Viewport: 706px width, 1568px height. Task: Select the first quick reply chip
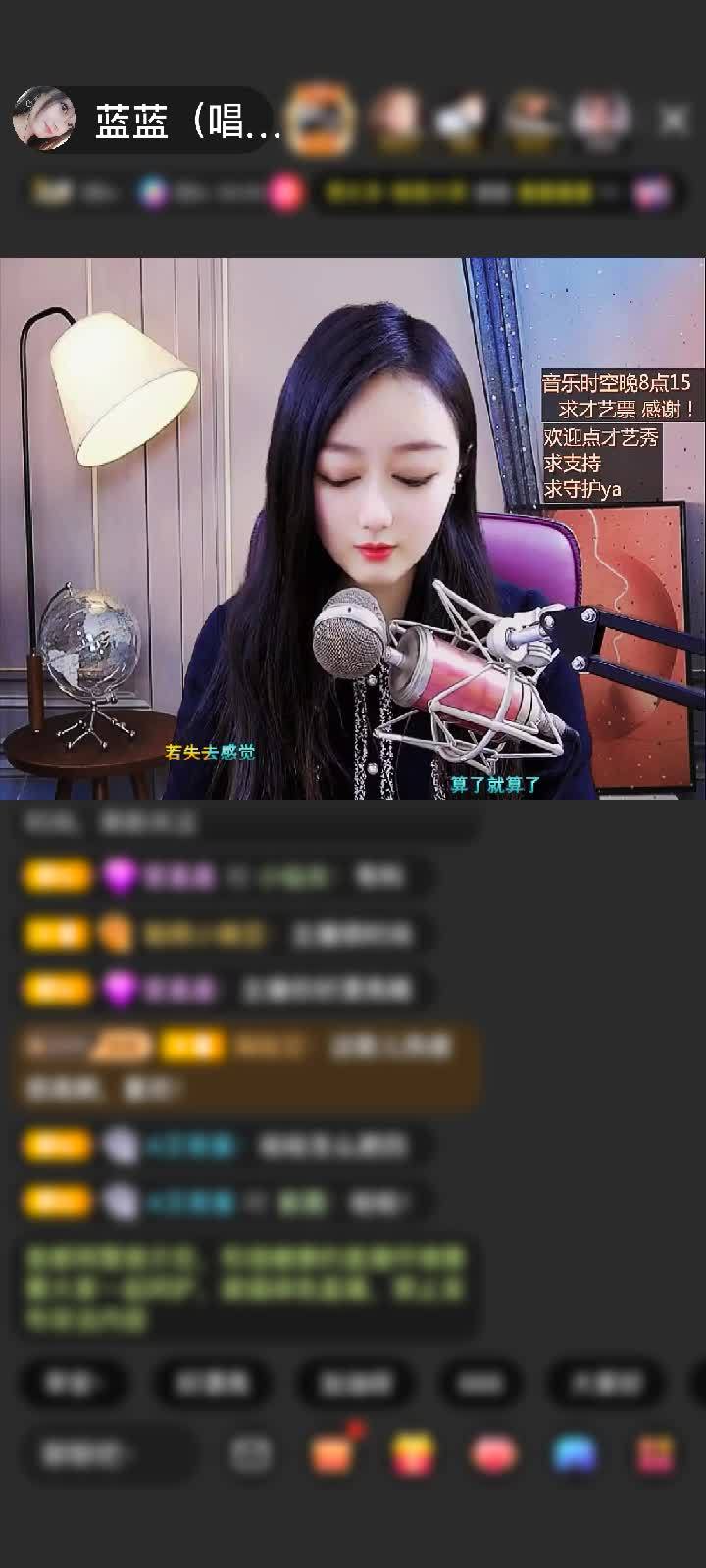tap(74, 1383)
